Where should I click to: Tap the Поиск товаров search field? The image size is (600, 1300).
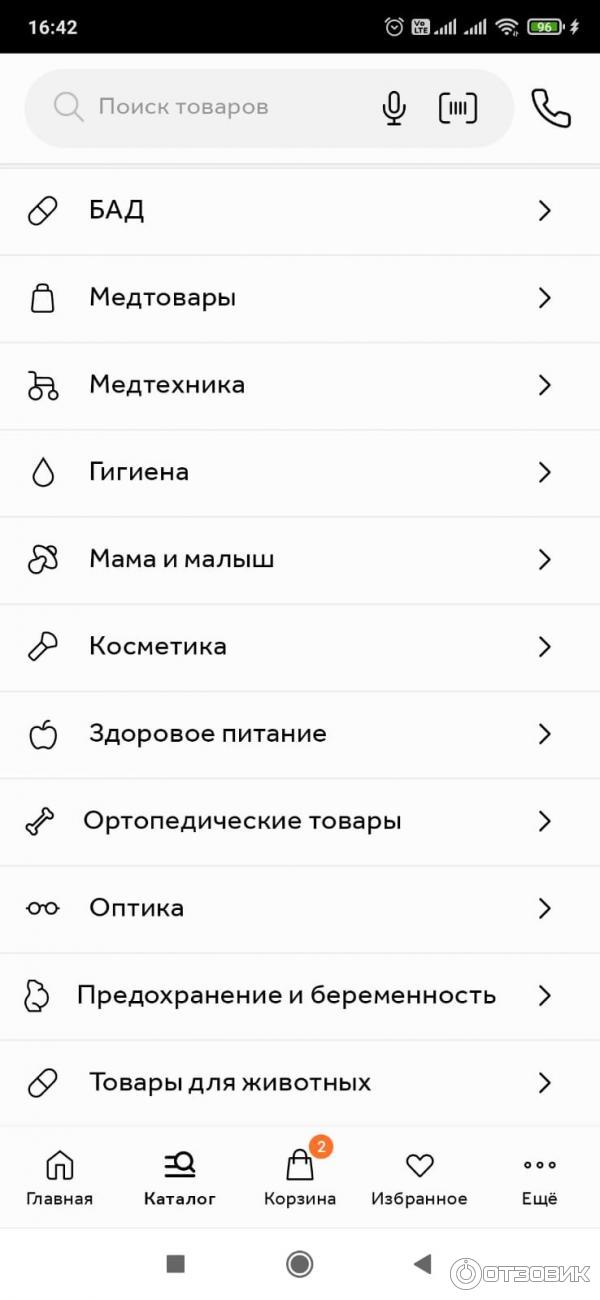tap(200, 107)
